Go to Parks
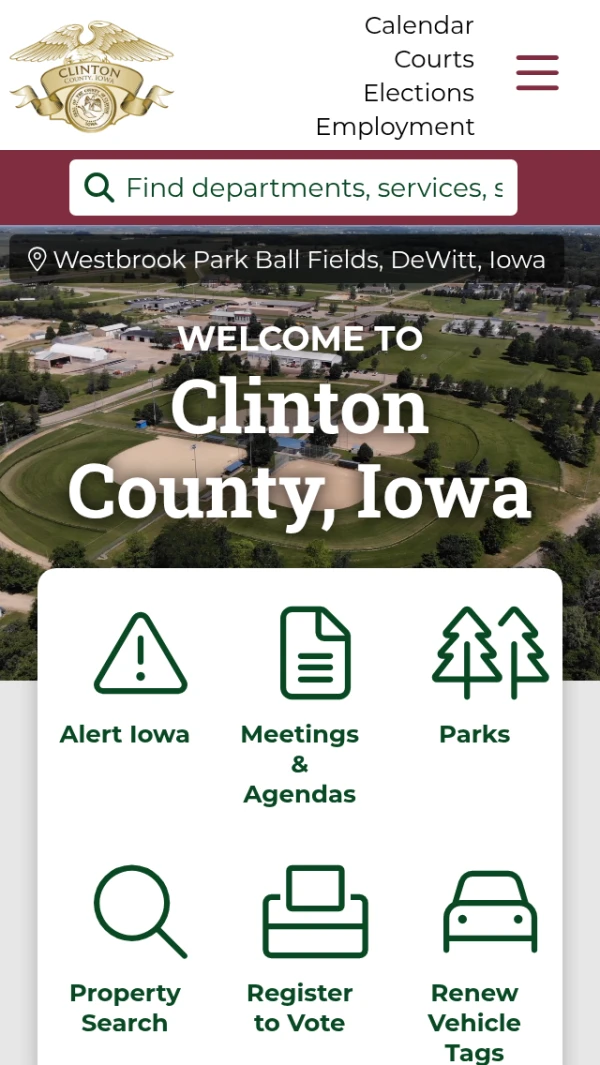Screen dimensions: 600x1065 click(x=475, y=676)
